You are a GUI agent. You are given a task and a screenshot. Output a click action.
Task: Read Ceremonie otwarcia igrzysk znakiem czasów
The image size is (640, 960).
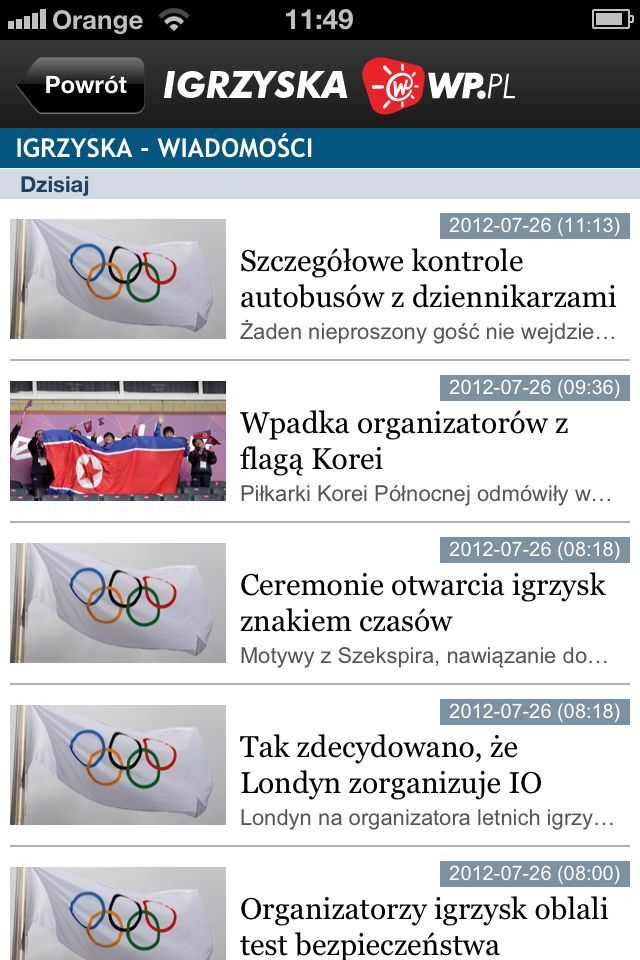pos(422,603)
